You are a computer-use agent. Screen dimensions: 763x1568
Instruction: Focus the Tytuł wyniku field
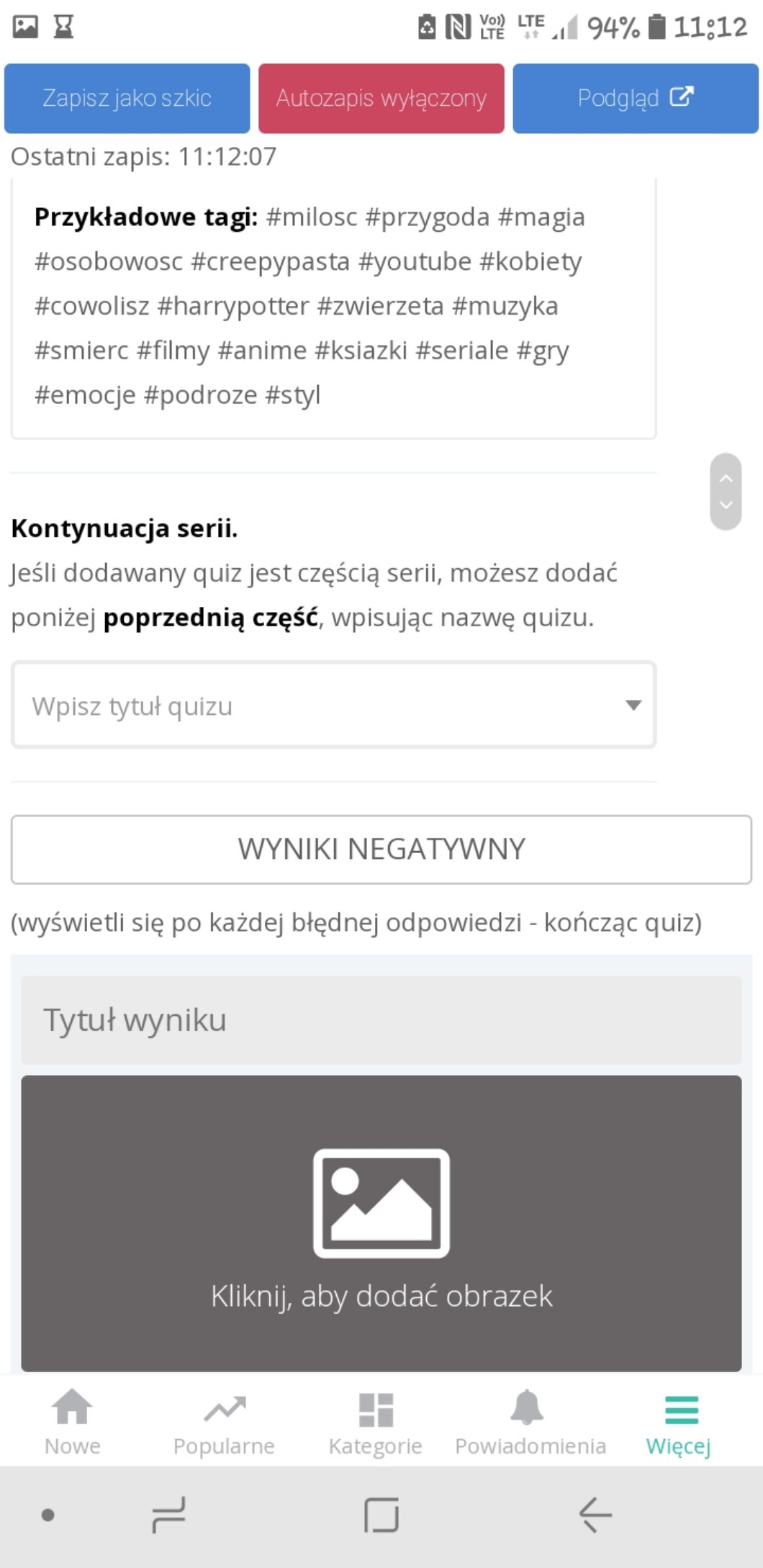pos(381,1020)
